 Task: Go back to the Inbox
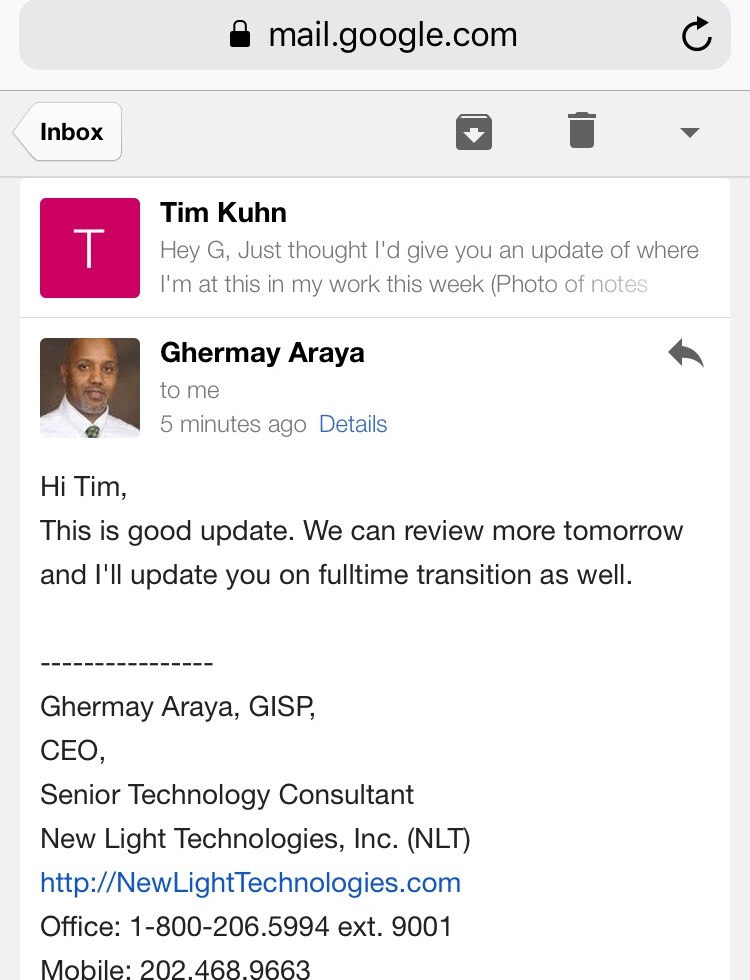coord(70,132)
